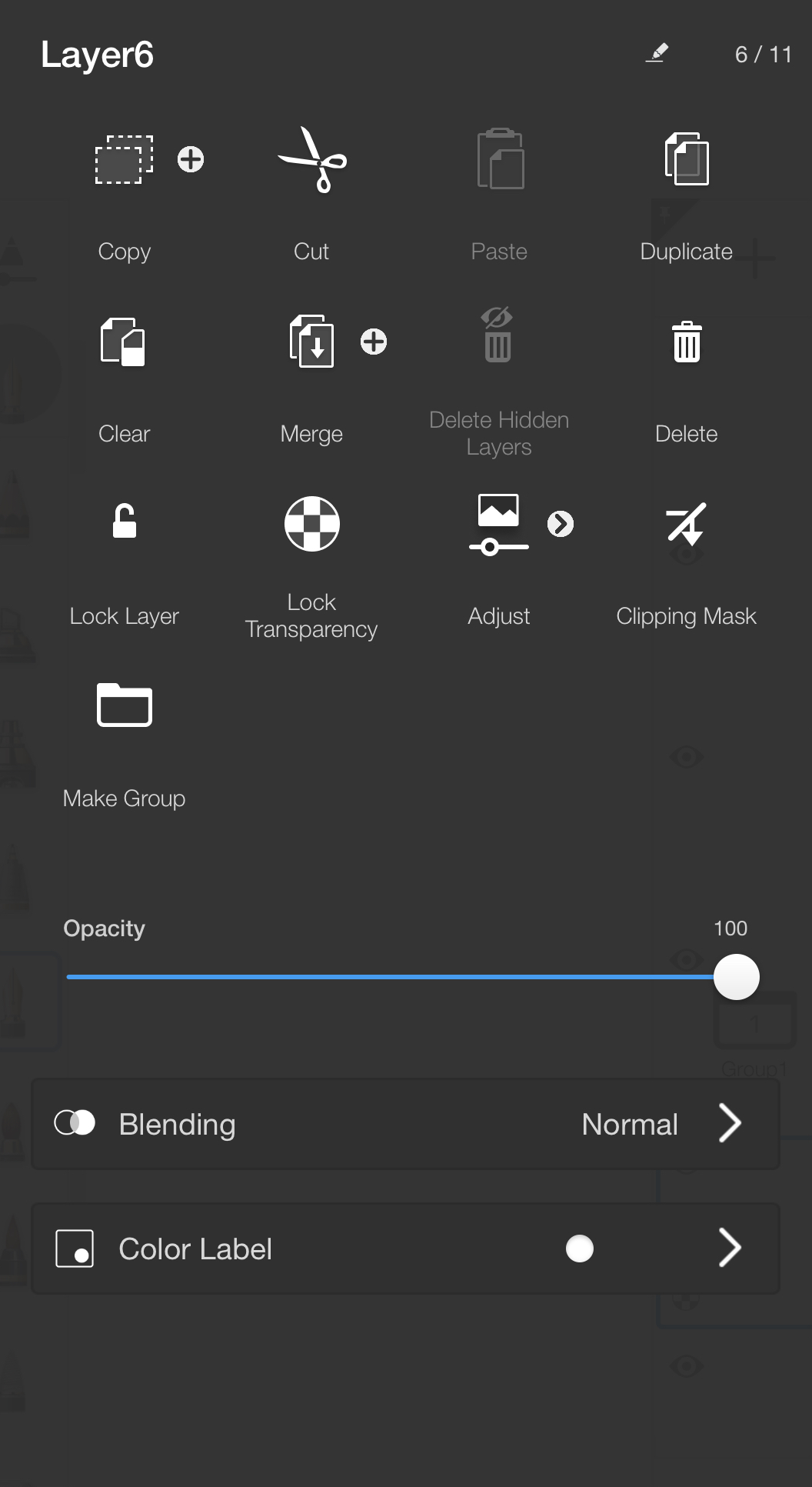The width and height of the screenshot is (812, 1487).
Task: Delete this layer
Action: (686, 342)
